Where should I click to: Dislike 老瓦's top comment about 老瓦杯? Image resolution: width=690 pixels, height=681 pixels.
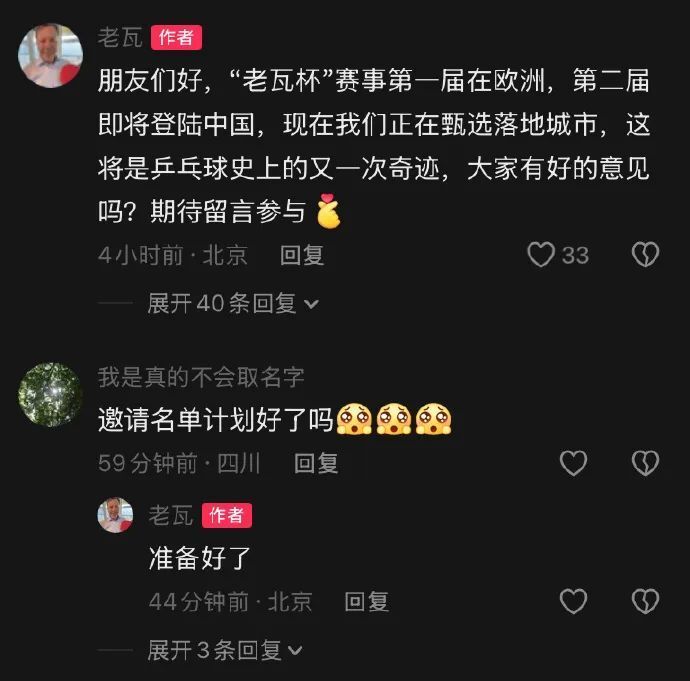pyautogui.click(x=645, y=255)
